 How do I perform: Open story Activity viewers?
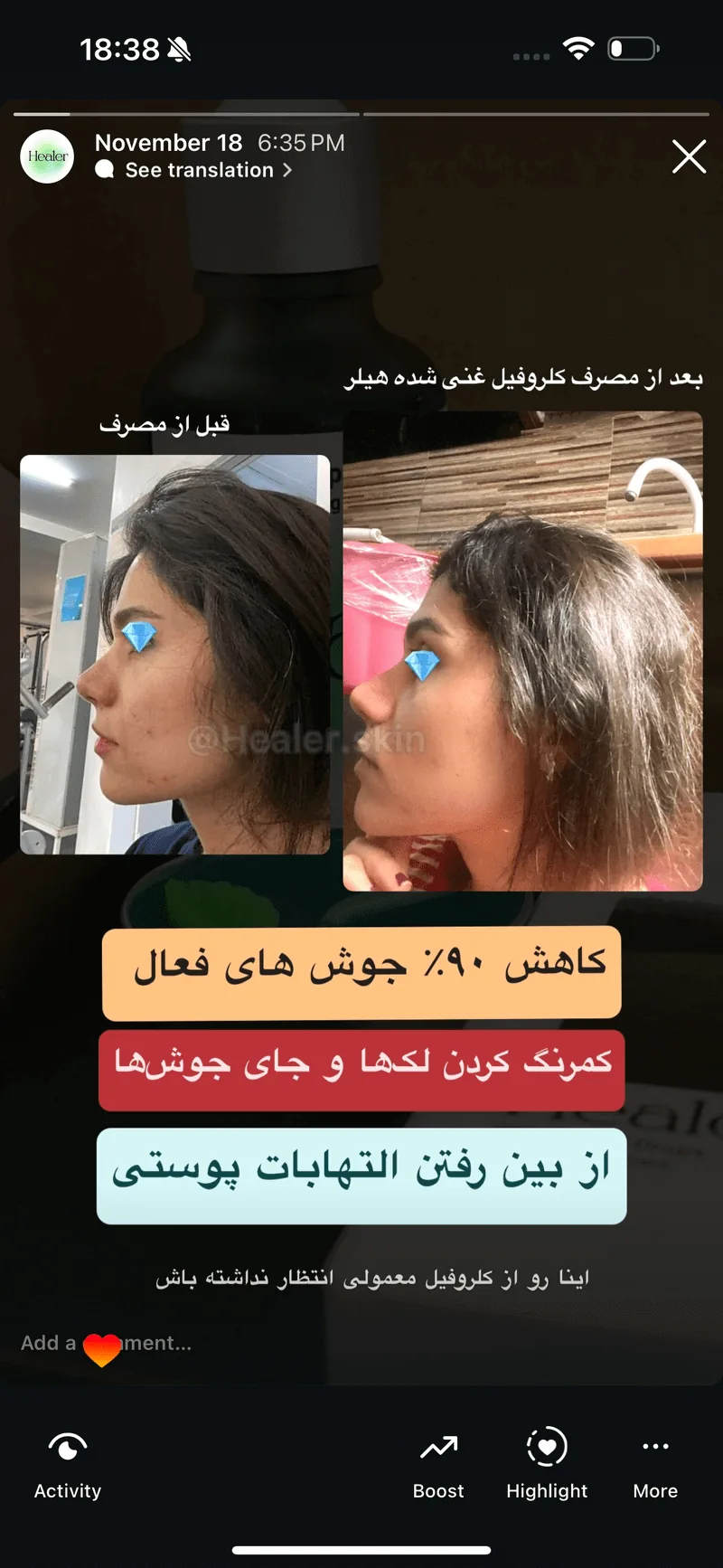(68, 1466)
